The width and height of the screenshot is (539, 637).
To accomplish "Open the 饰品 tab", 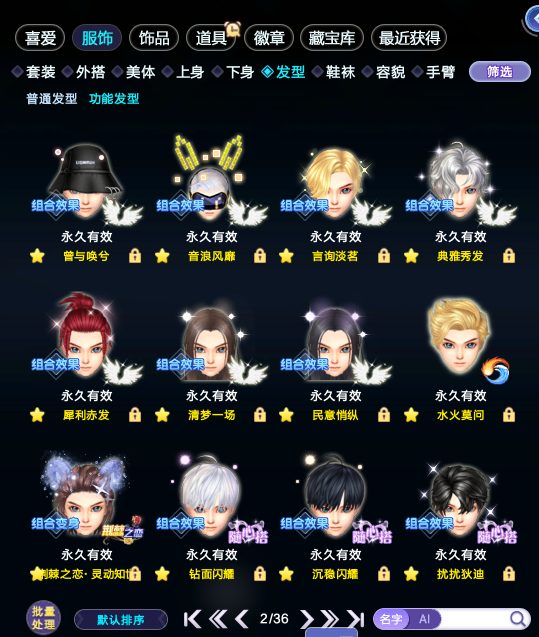I will 154,38.
